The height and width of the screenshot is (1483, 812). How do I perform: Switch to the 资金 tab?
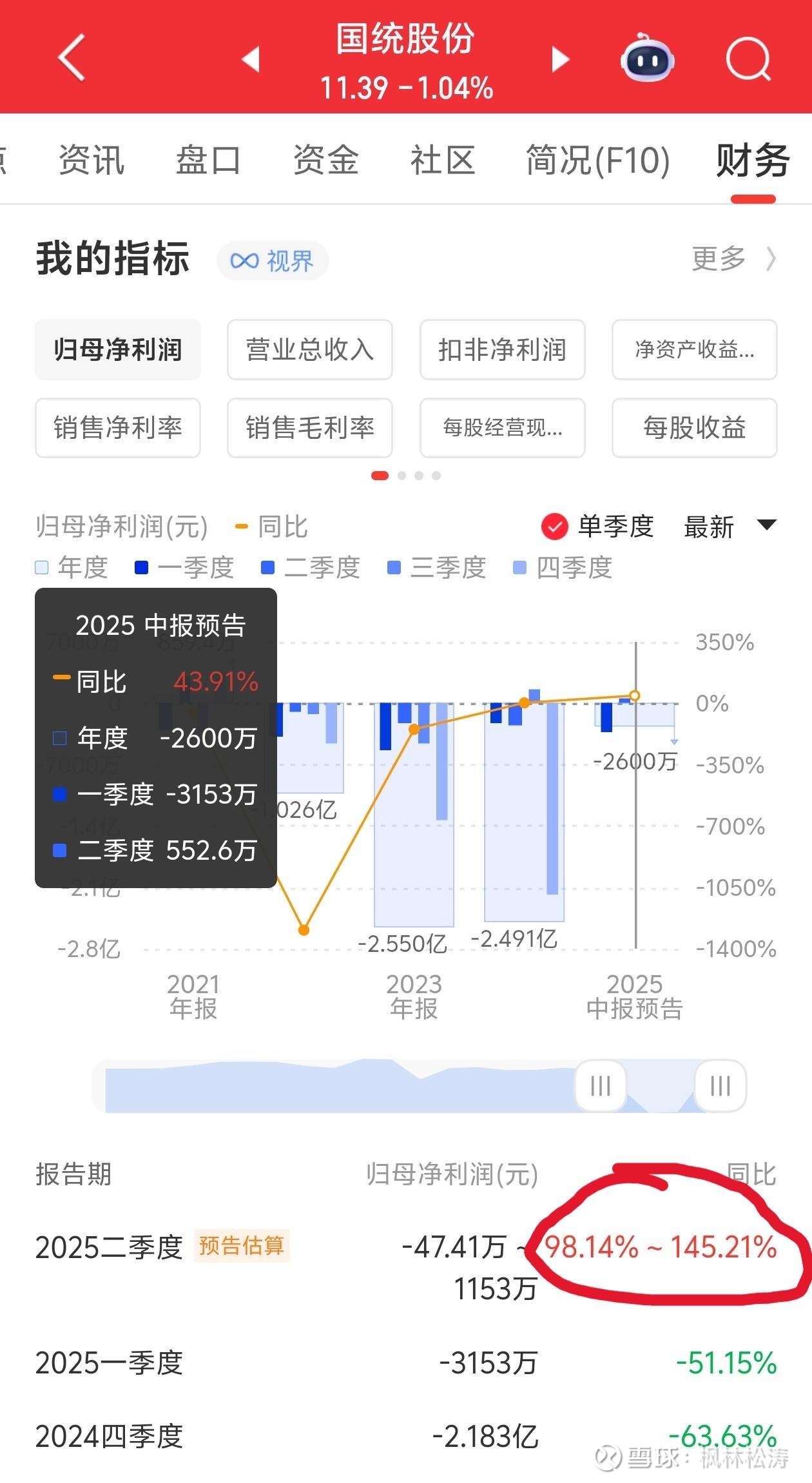click(325, 160)
